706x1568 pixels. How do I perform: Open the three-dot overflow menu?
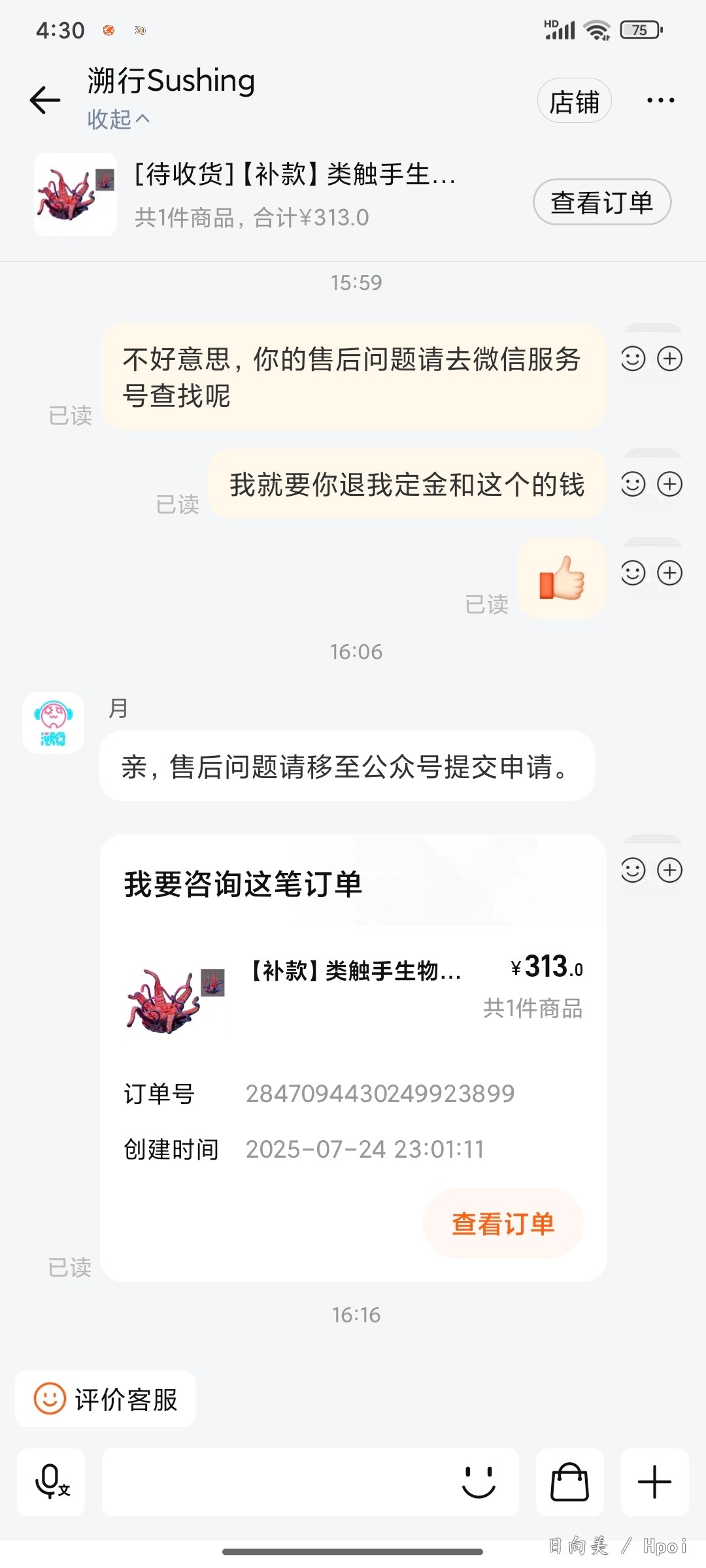point(660,100)
